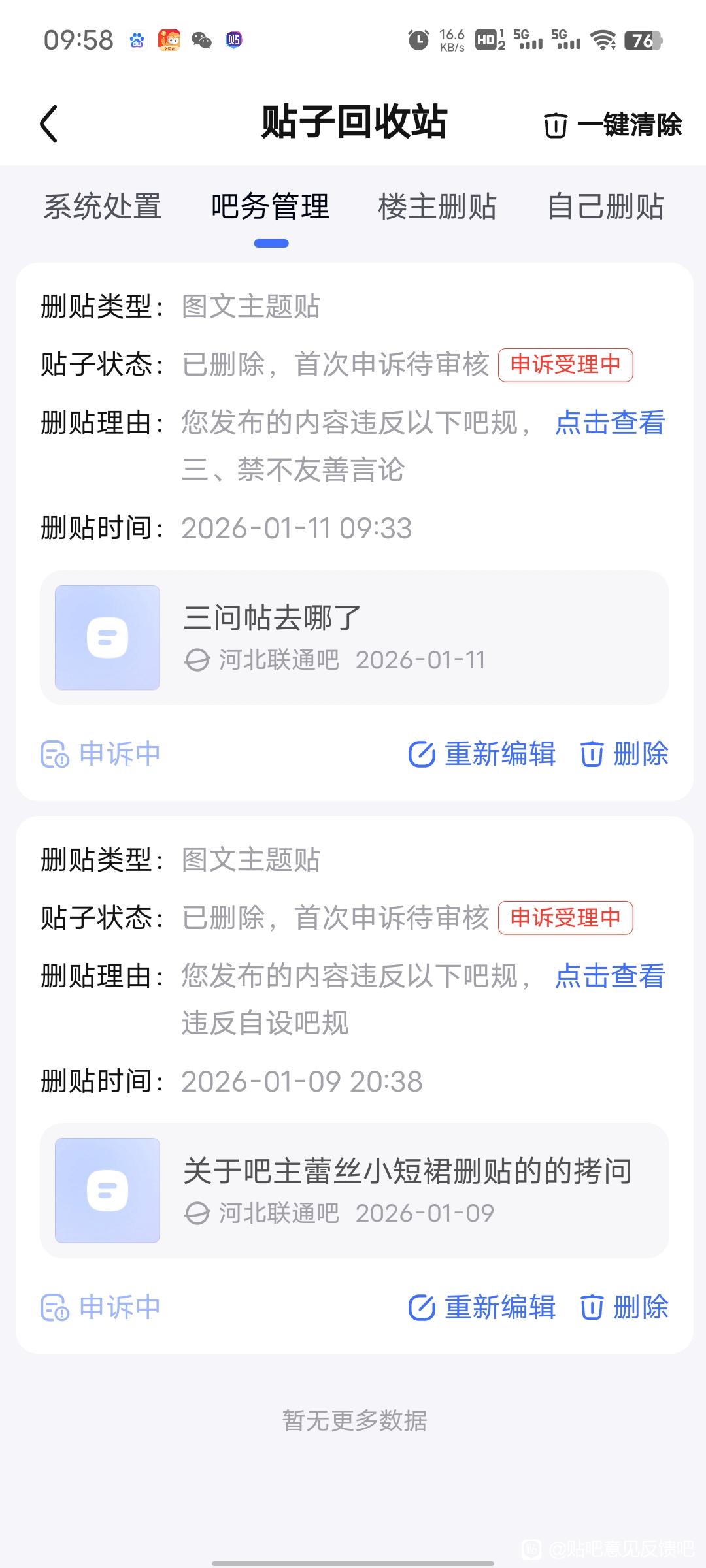Re-edit the post 三问帖去哪了
706x1568 pixels.
click(x=482, y=754)
